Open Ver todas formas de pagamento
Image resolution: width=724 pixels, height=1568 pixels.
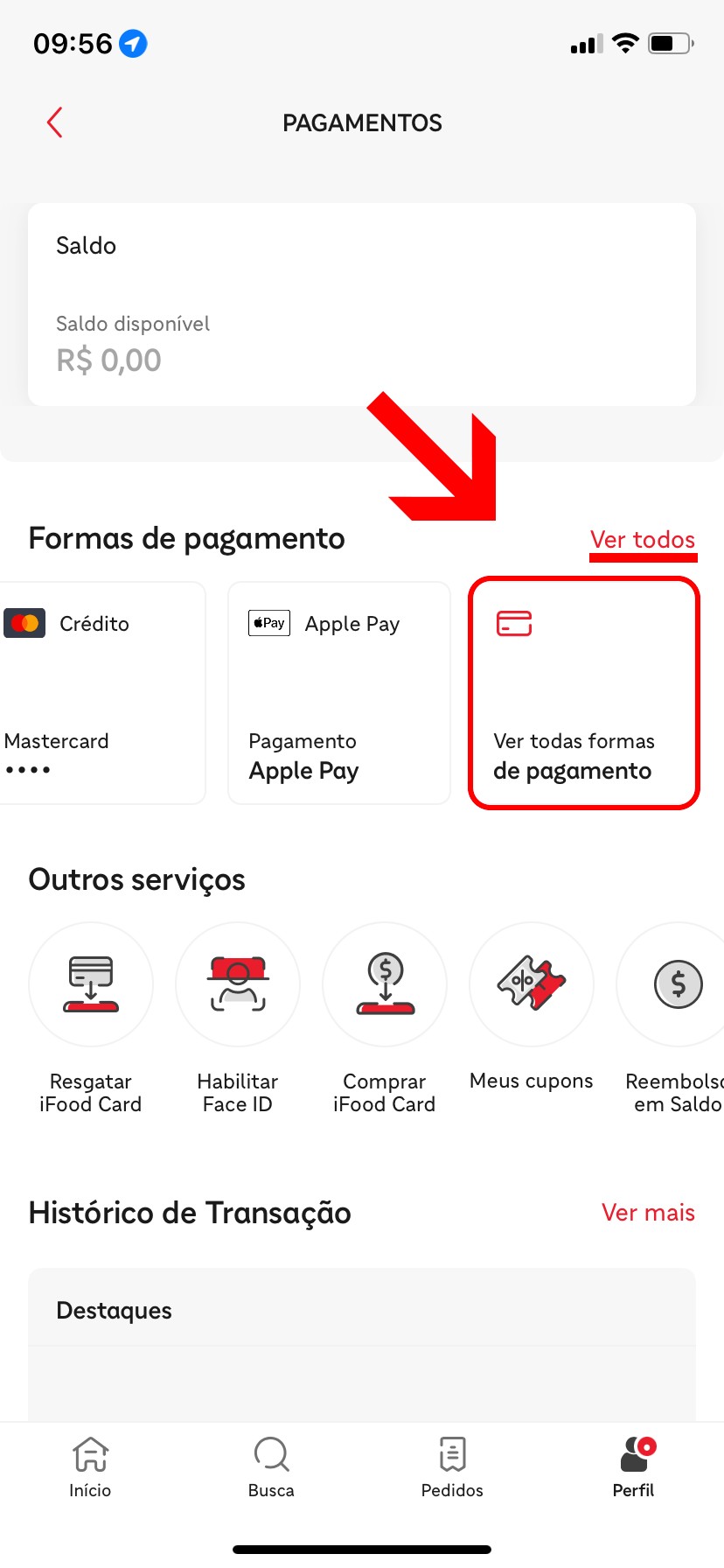click(583, 693)
